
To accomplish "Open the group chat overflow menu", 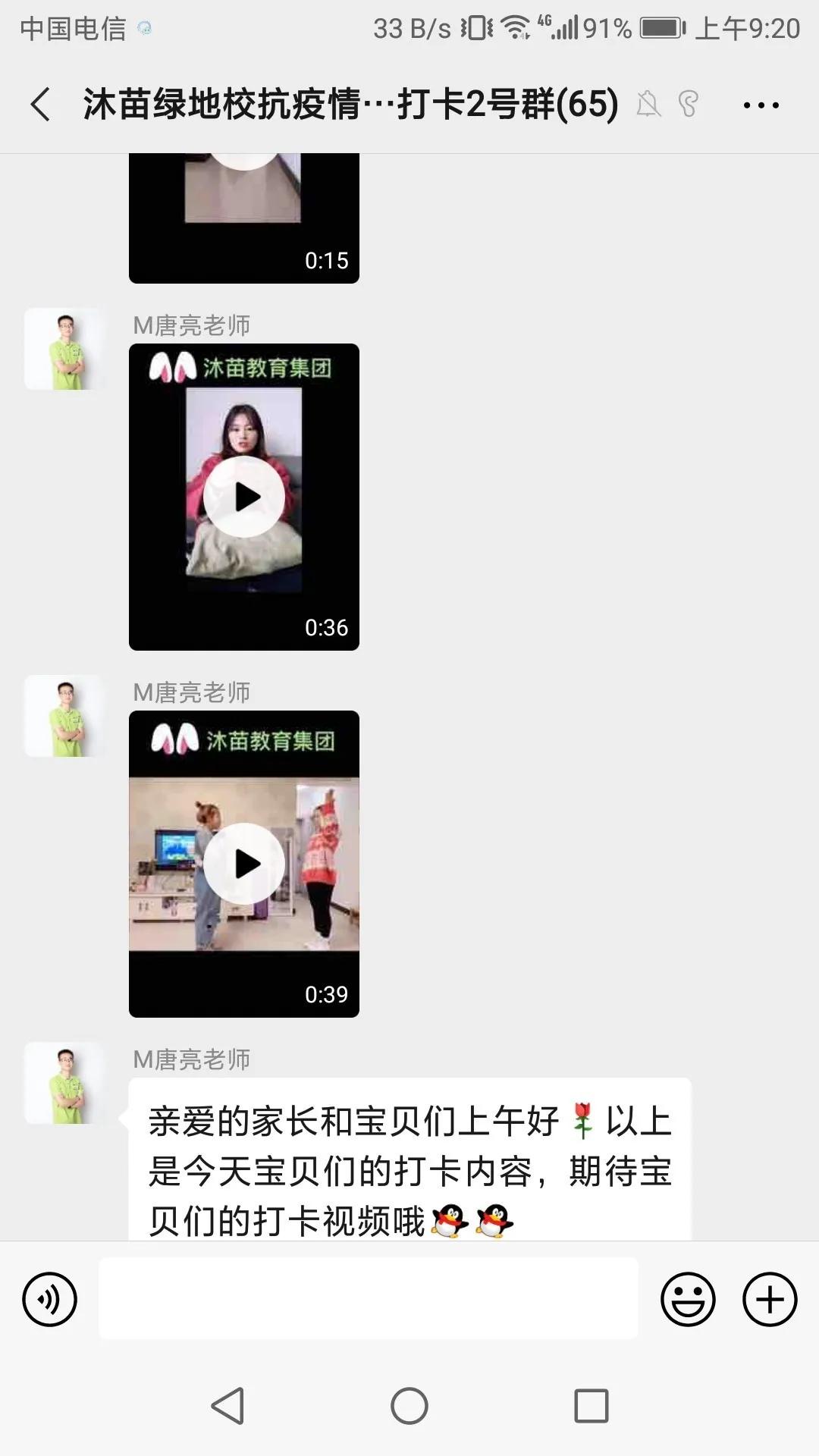I will click(x=761, y=105).
